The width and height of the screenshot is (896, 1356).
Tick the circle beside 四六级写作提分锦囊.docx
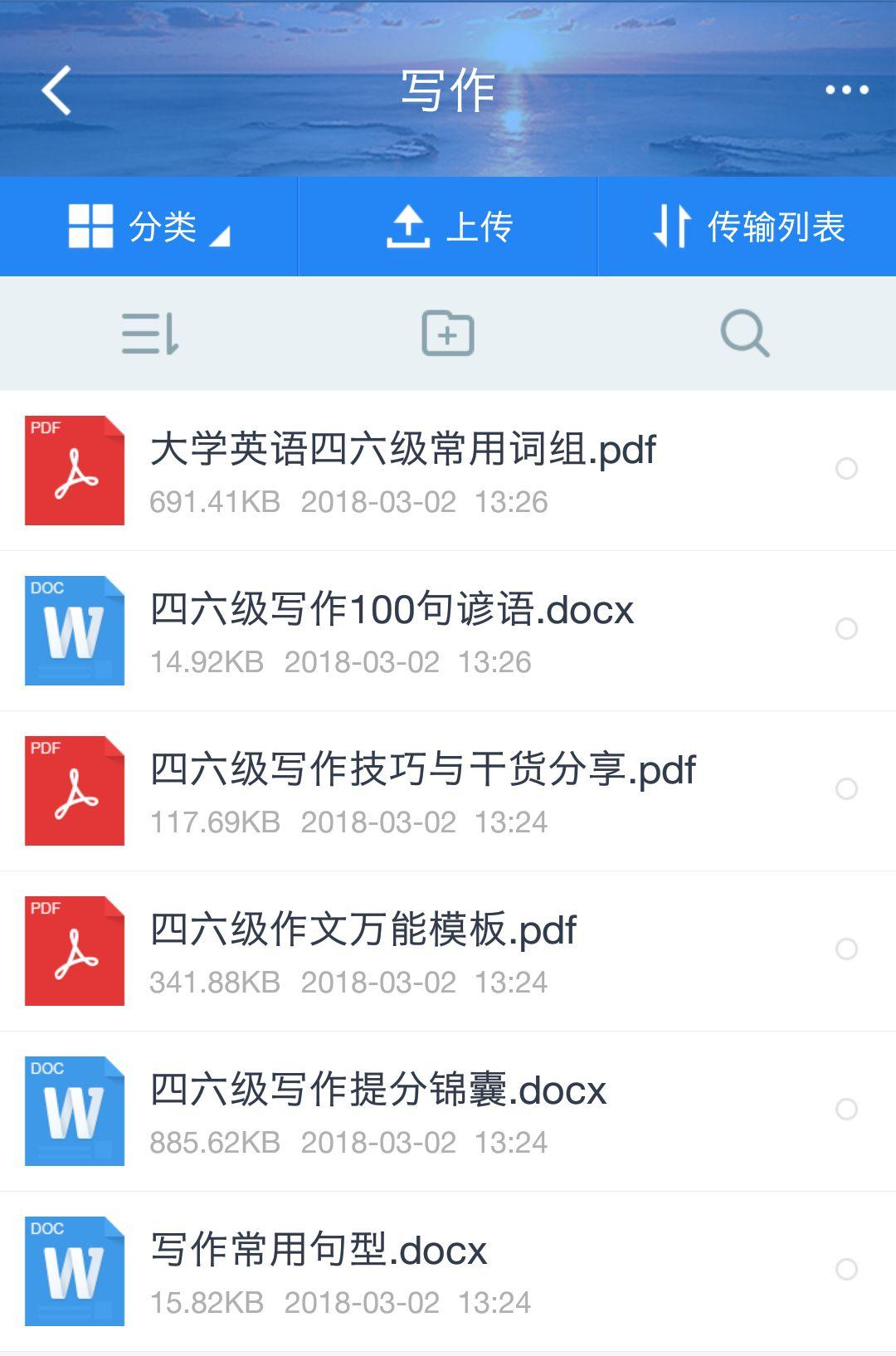pos(846,1110)
